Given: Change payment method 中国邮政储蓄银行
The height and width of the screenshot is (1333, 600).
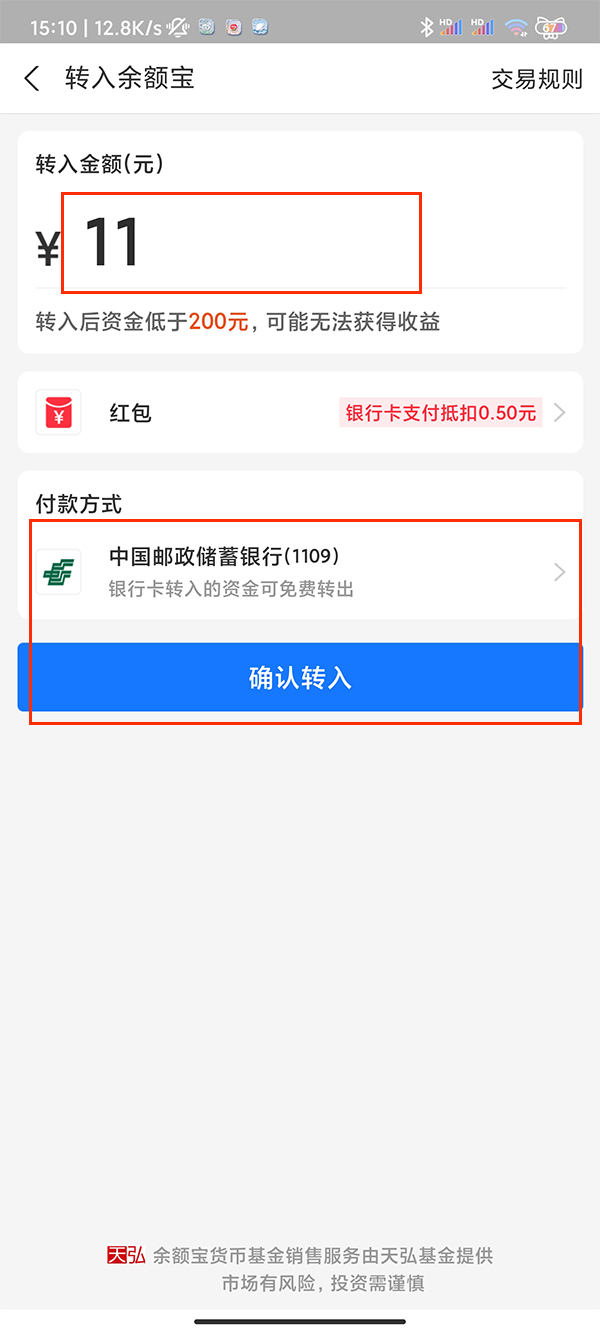Looking at the screenshot, I should point(300,572).
